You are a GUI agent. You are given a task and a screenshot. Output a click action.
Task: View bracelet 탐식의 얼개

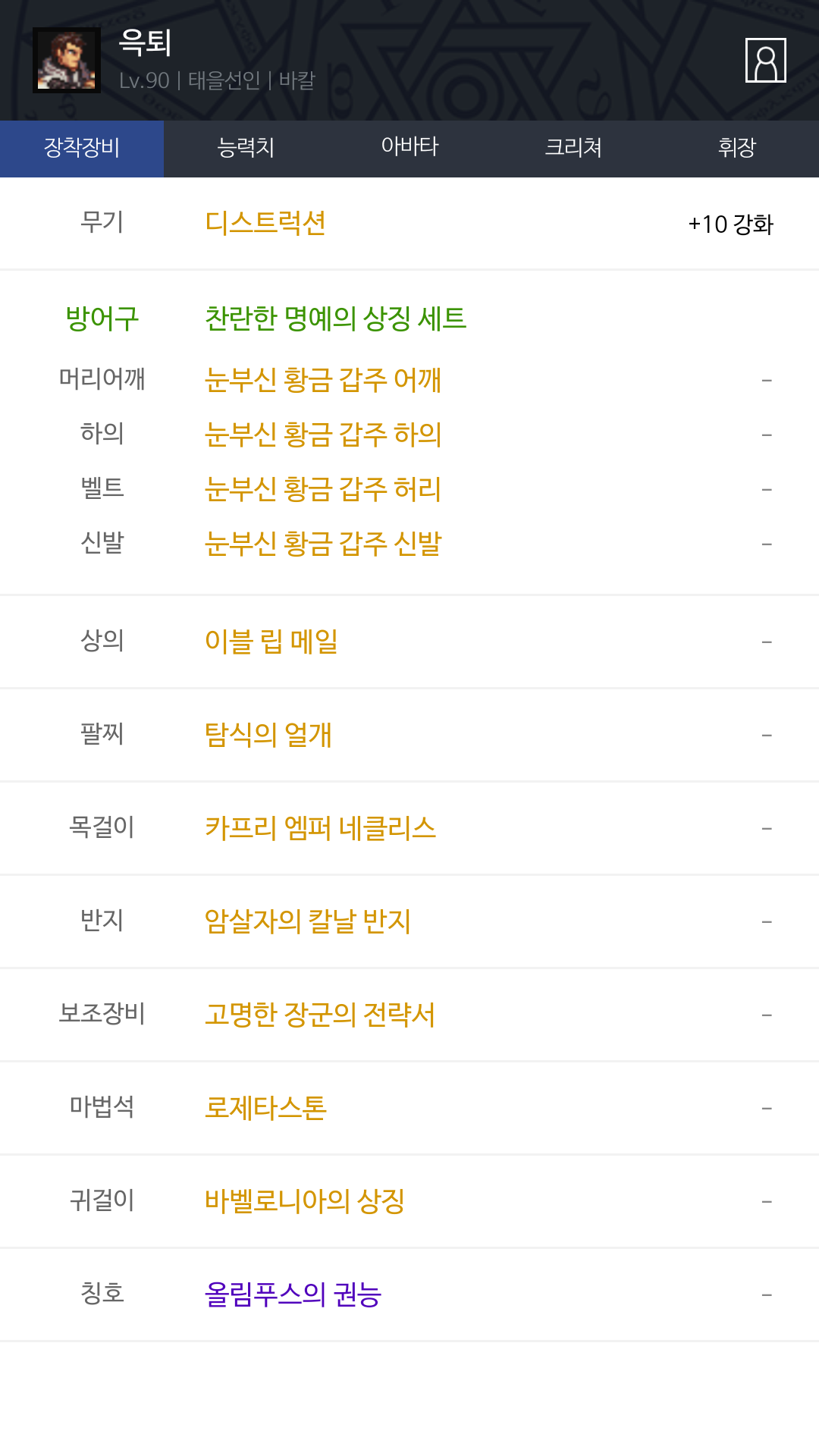(268, 735)
